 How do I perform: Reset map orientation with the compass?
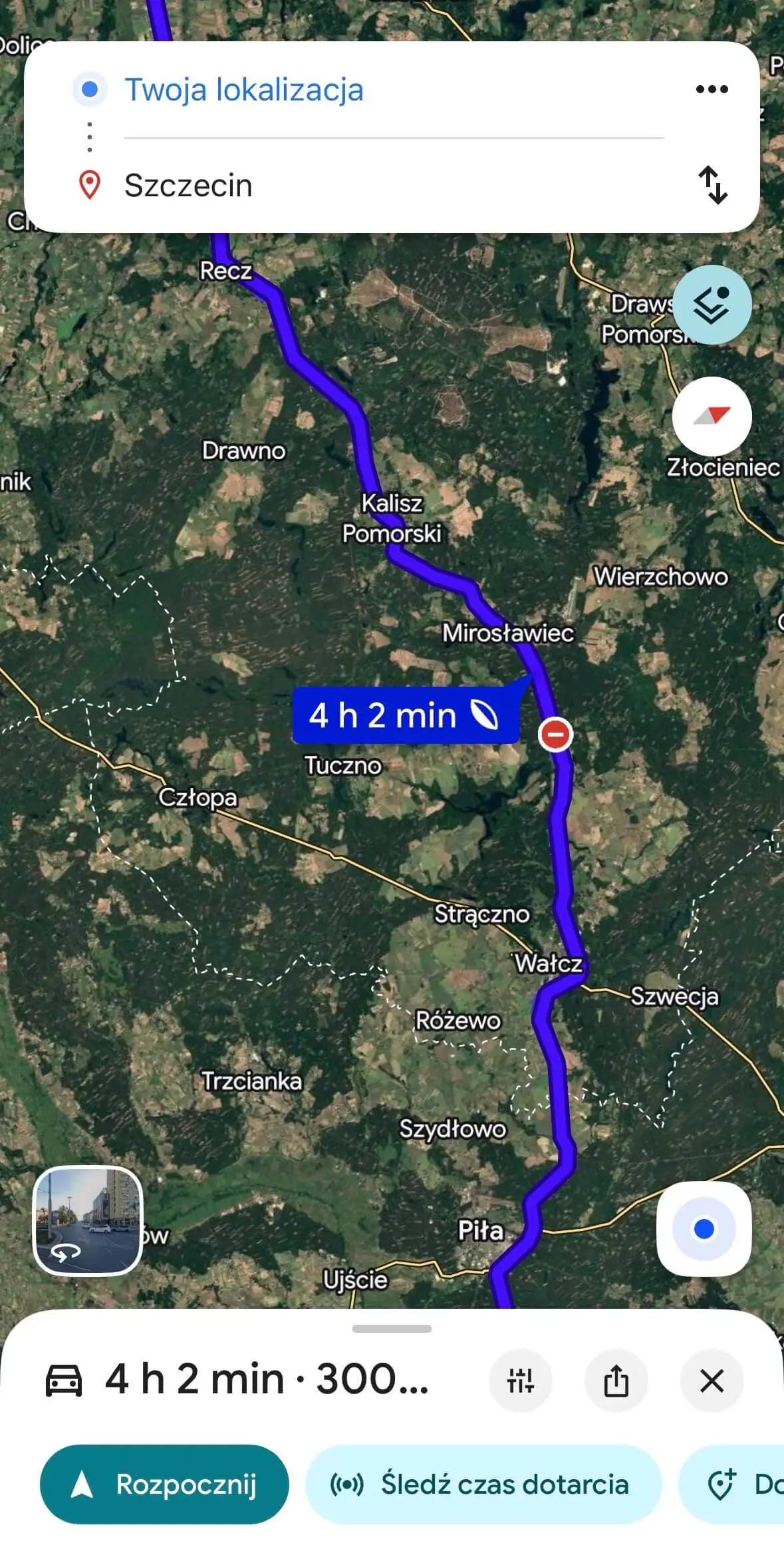[712, 417]
